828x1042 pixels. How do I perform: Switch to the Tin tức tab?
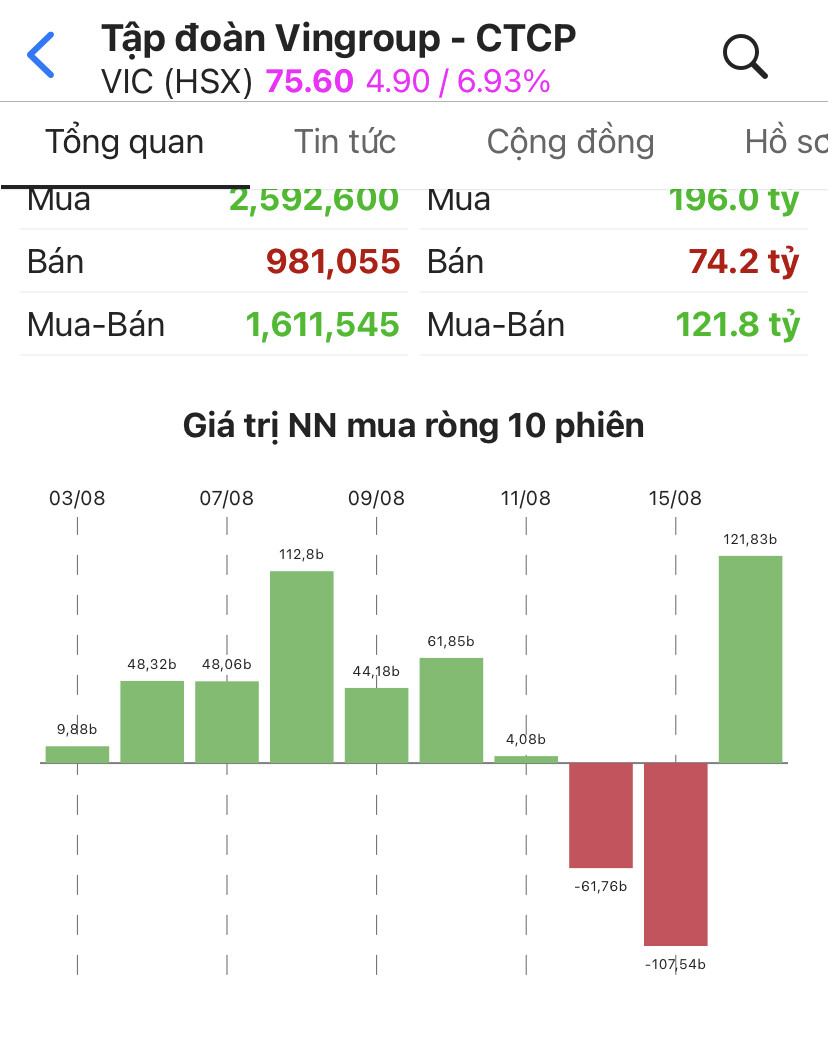(x=345, y=142)
